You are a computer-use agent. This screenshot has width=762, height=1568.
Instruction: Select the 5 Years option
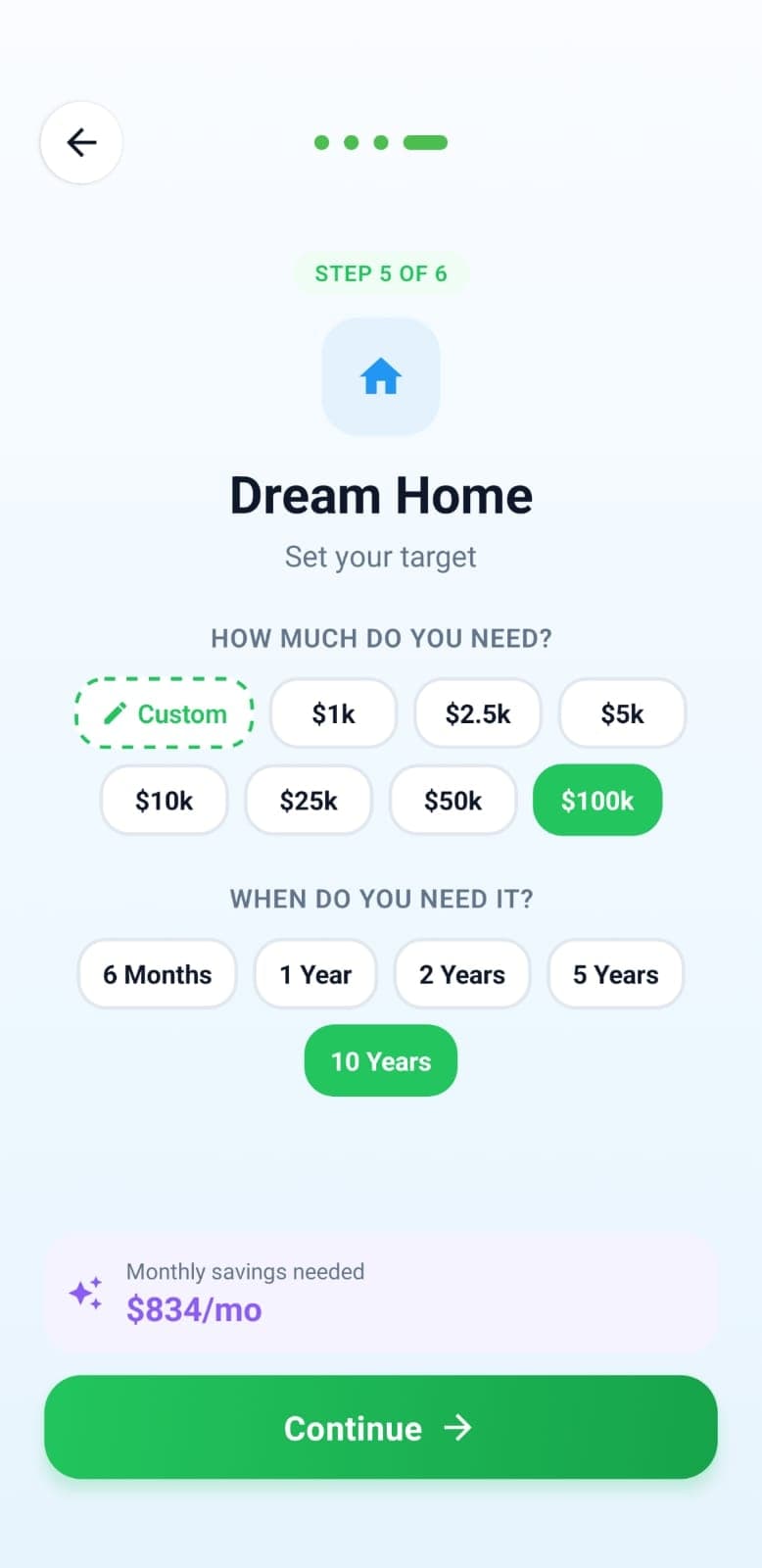point(615,973)
